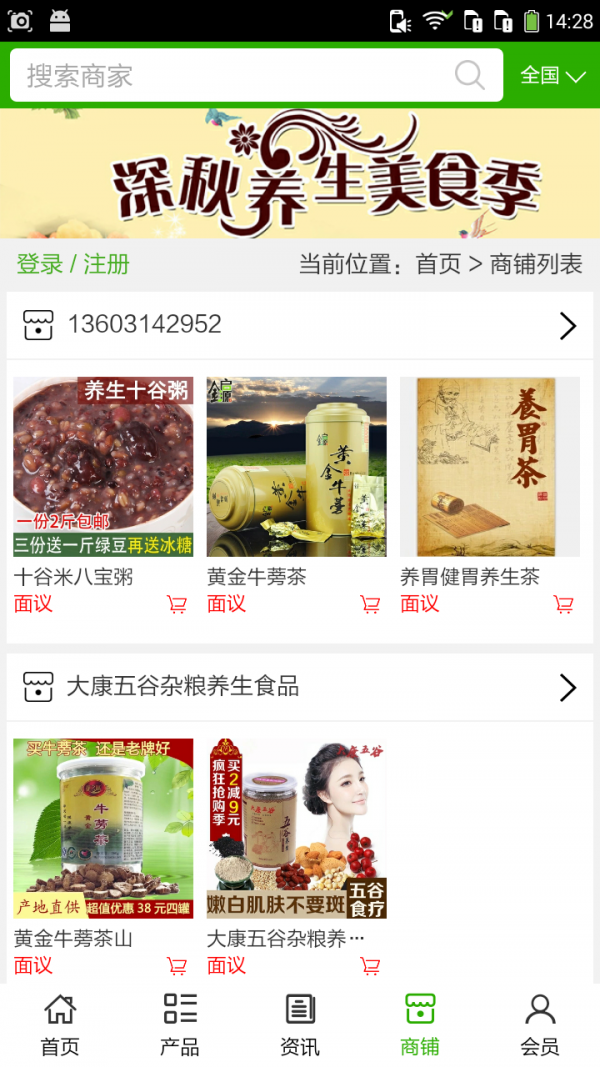The height and width of the screenshot is (1067, 600).
Task: Tap the magnifier search icon
Action: point(469,75)
